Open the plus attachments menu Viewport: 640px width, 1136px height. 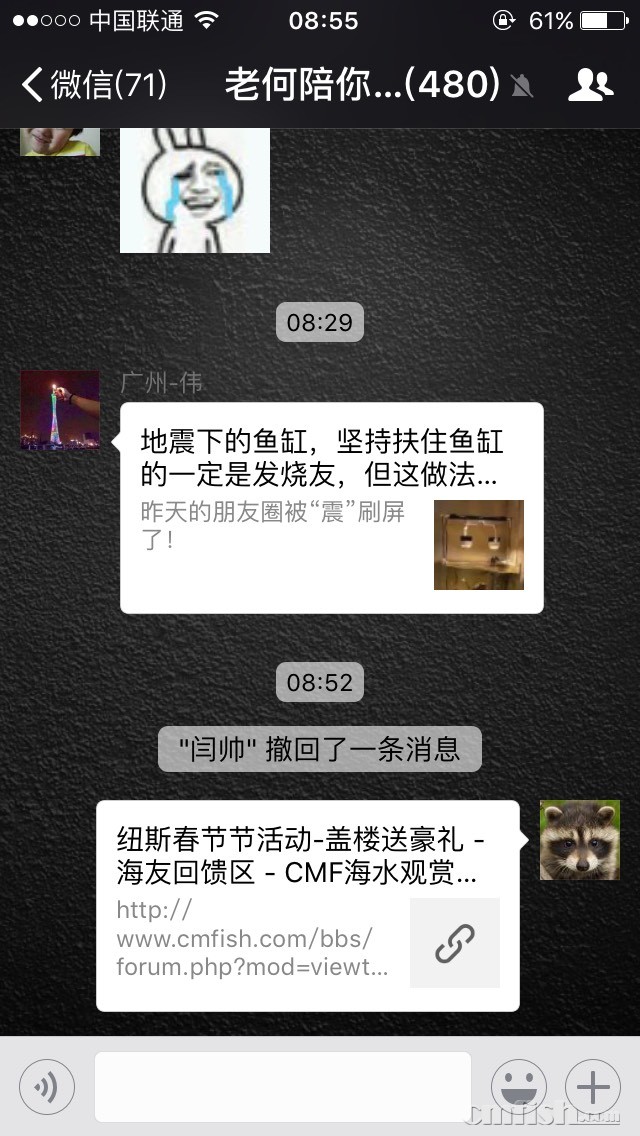(x=593, y=1086)
